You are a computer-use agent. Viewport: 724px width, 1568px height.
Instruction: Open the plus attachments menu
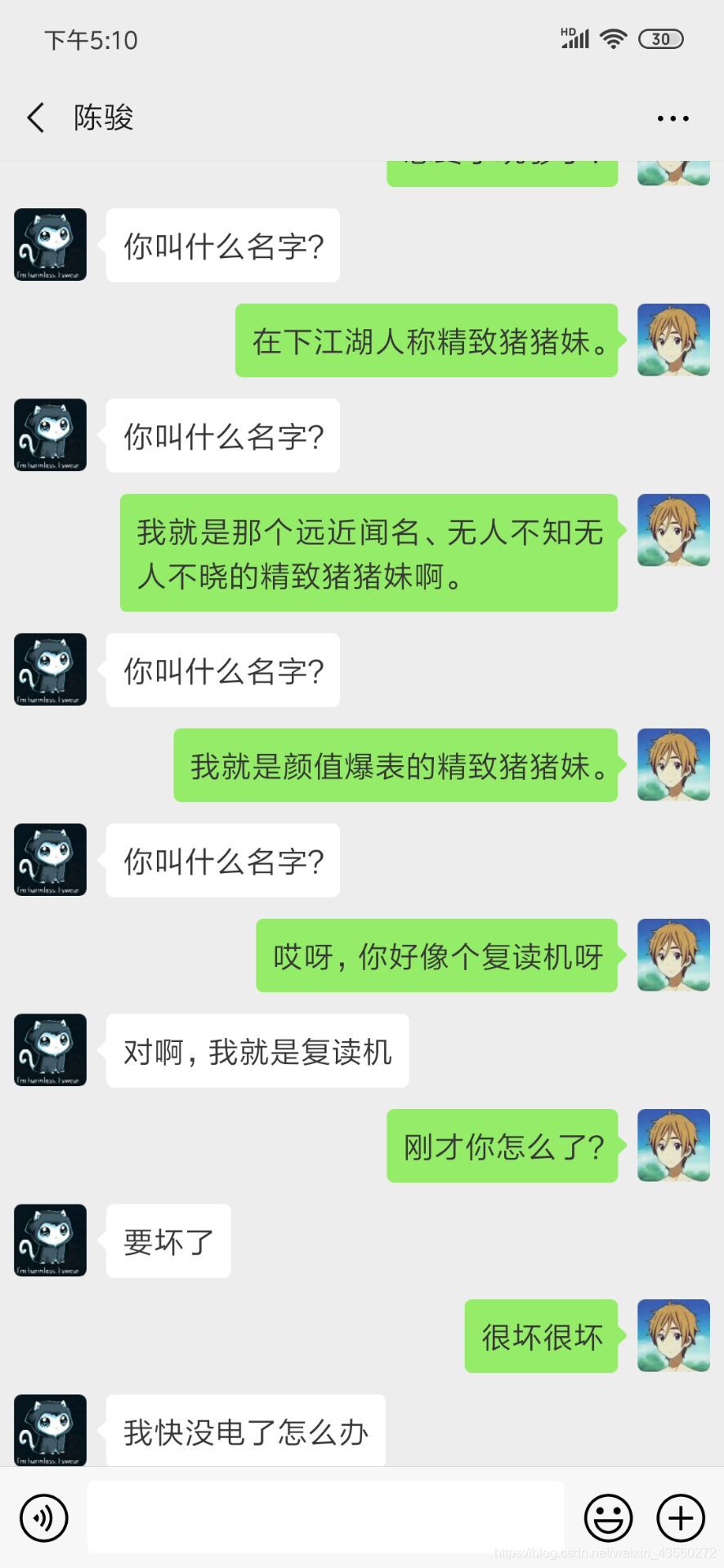pos(681,1517)
